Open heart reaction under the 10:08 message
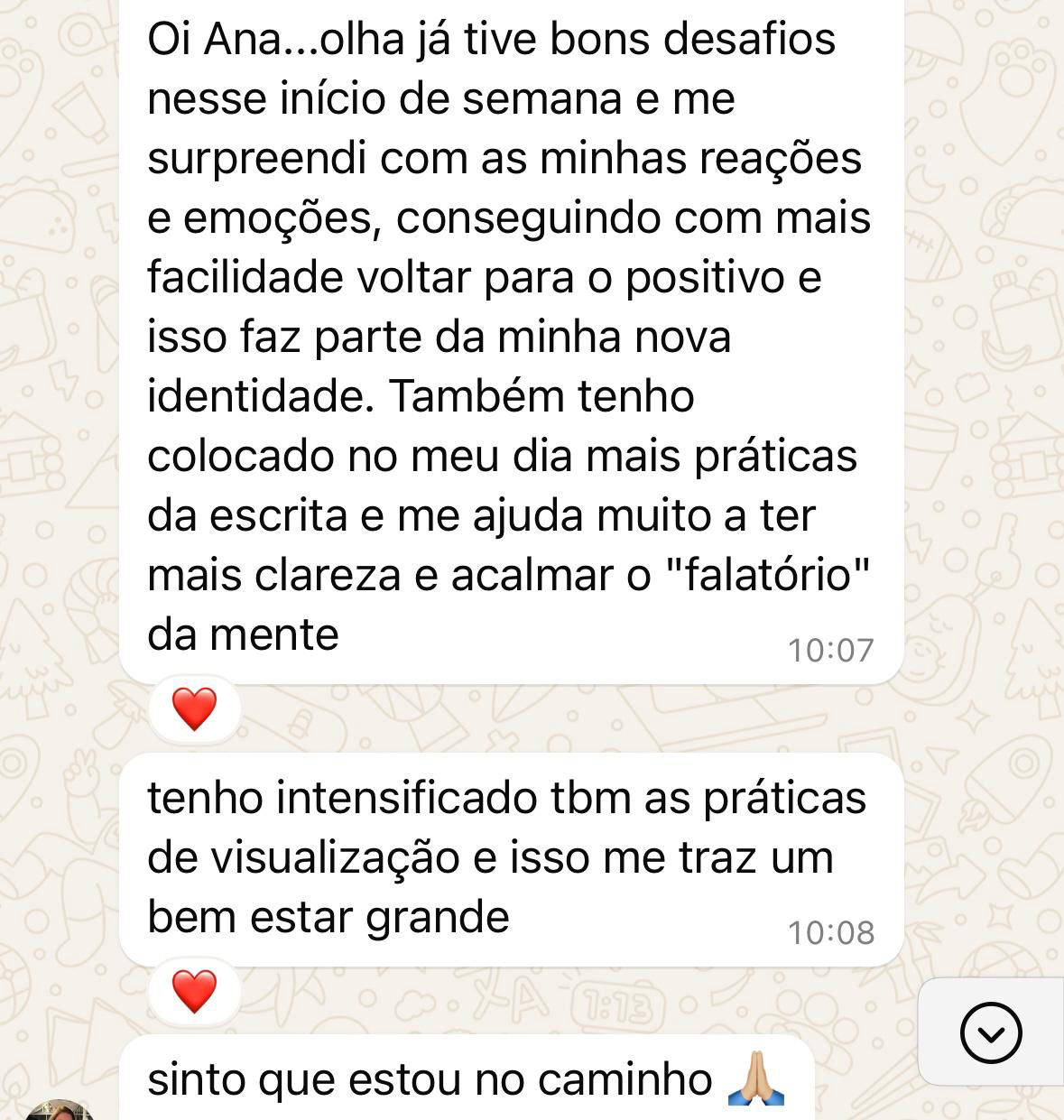Viewport: 1064px width, 1120px height. 195,992
